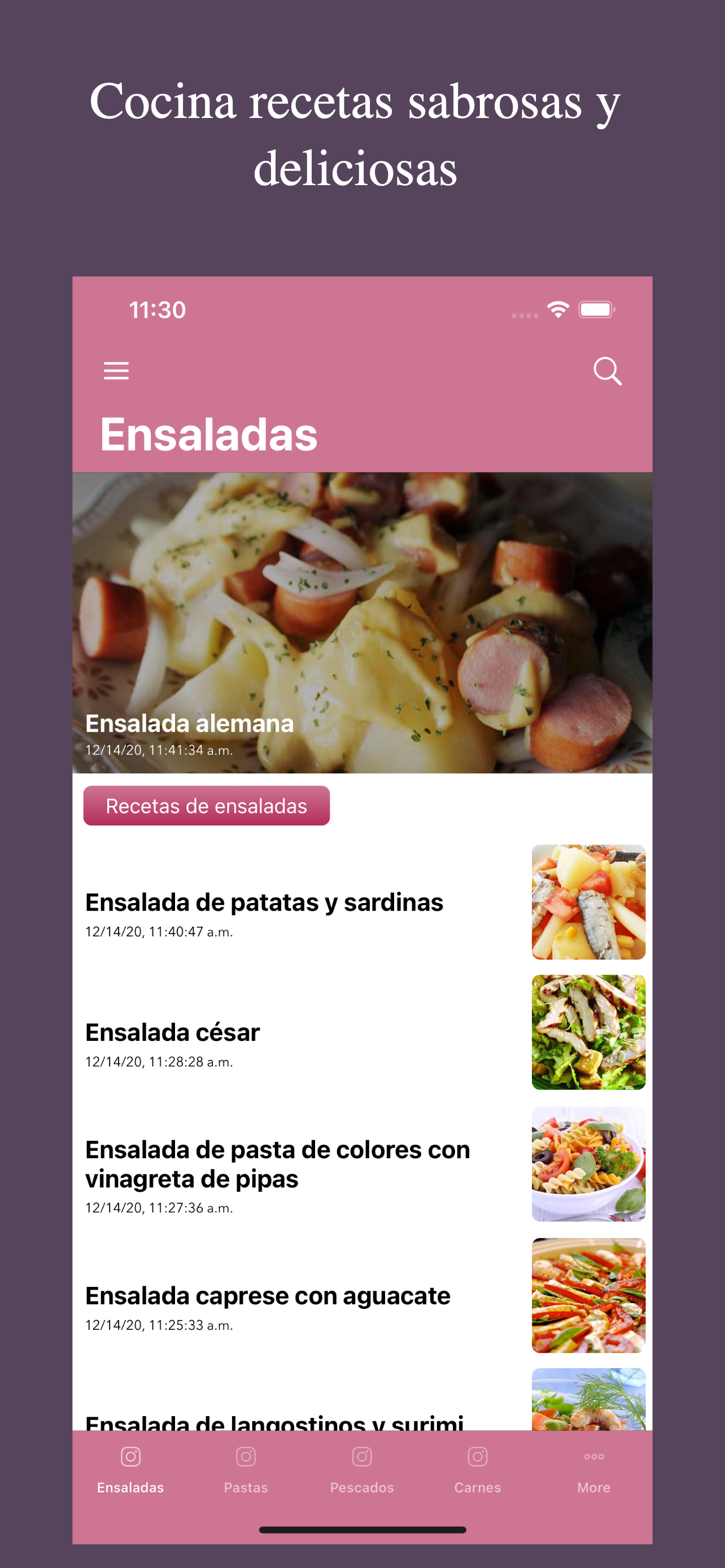725x1568 pixels.
Task: Select the Ensaladas tab icon
Action: click(130, 1457)
